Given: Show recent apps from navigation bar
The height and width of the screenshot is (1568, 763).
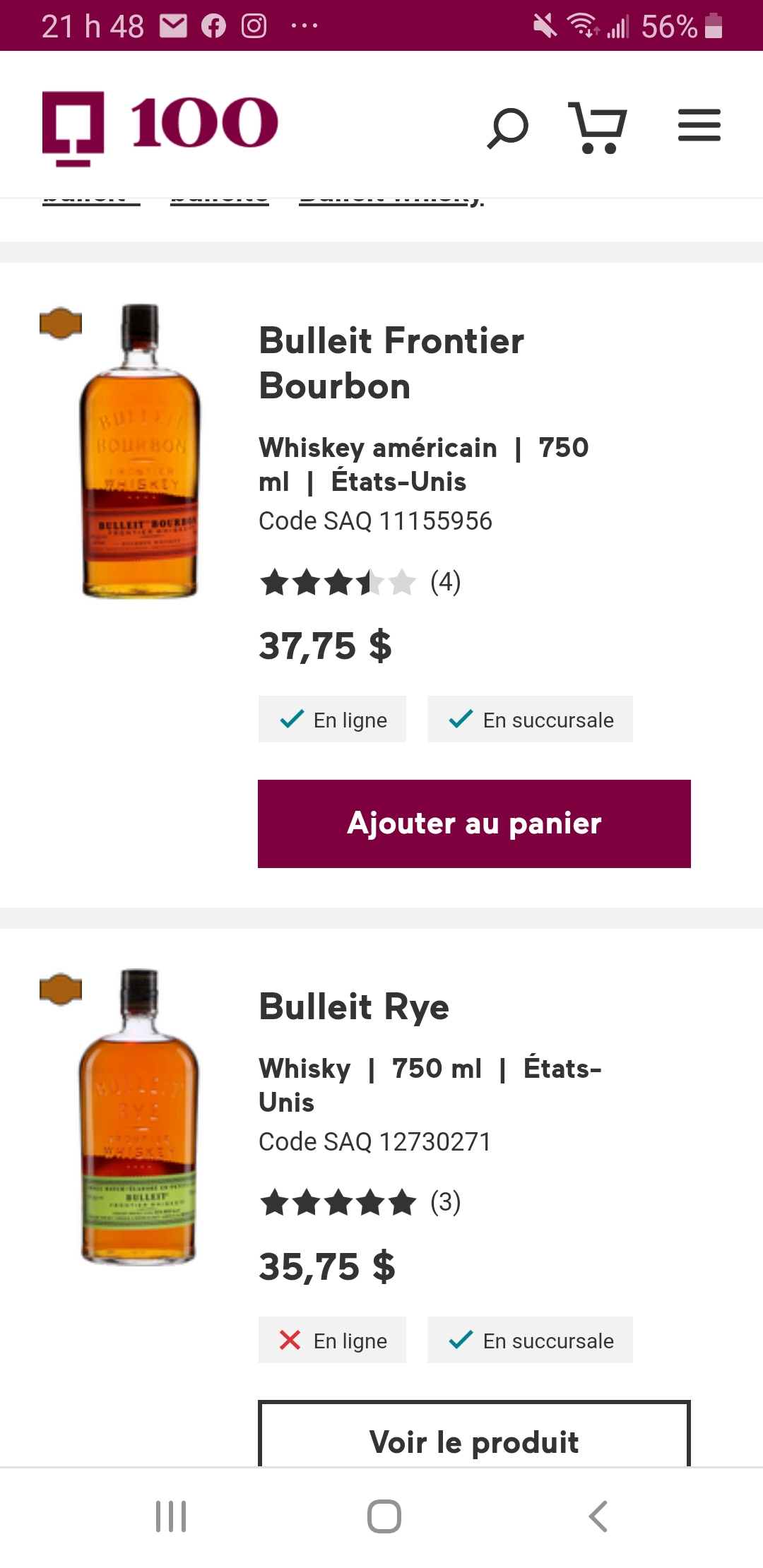Looking at the screenshot, I should coord(171,1516).
